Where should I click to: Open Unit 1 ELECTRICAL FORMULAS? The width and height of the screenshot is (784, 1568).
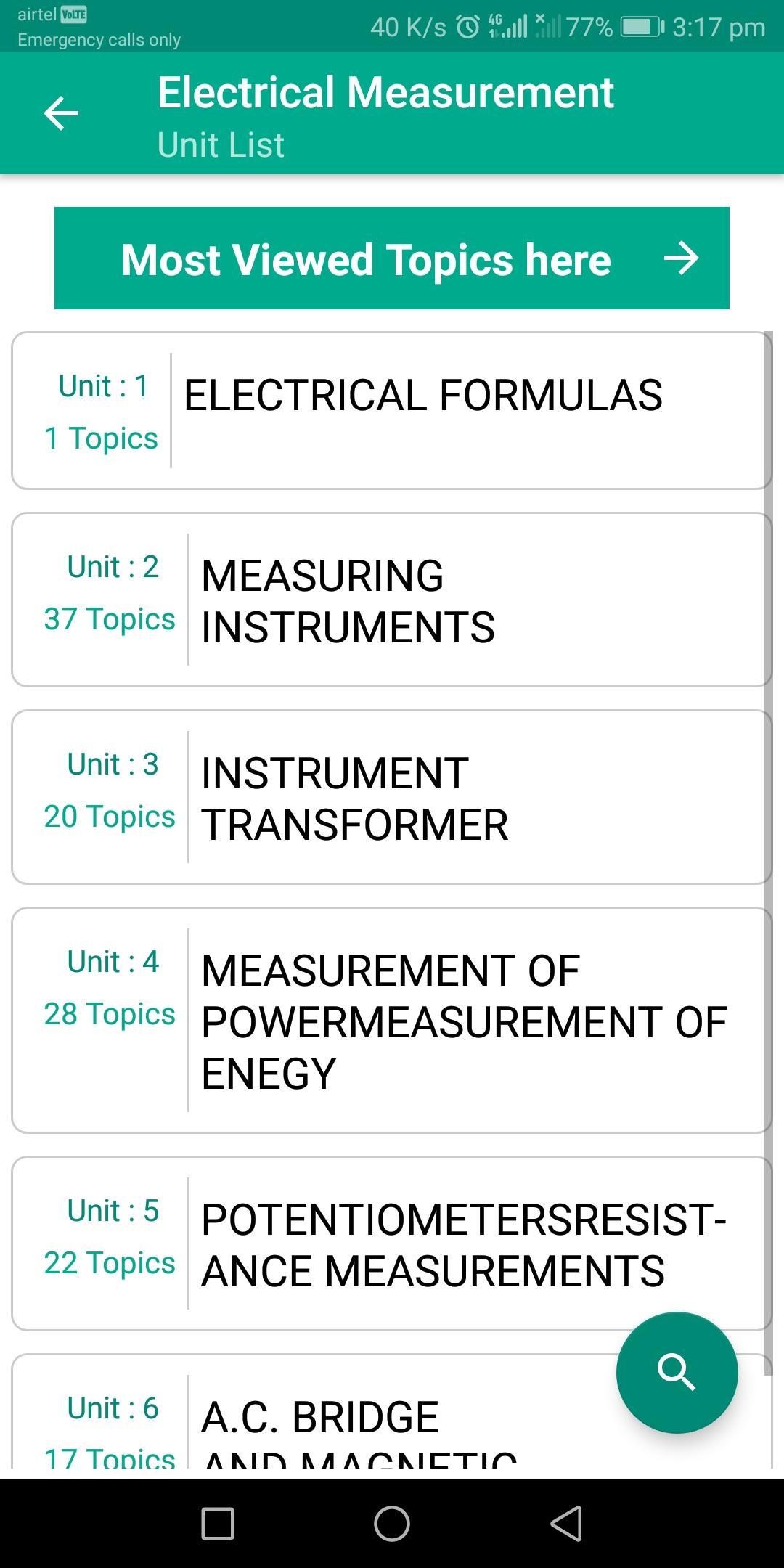(392, 410)
